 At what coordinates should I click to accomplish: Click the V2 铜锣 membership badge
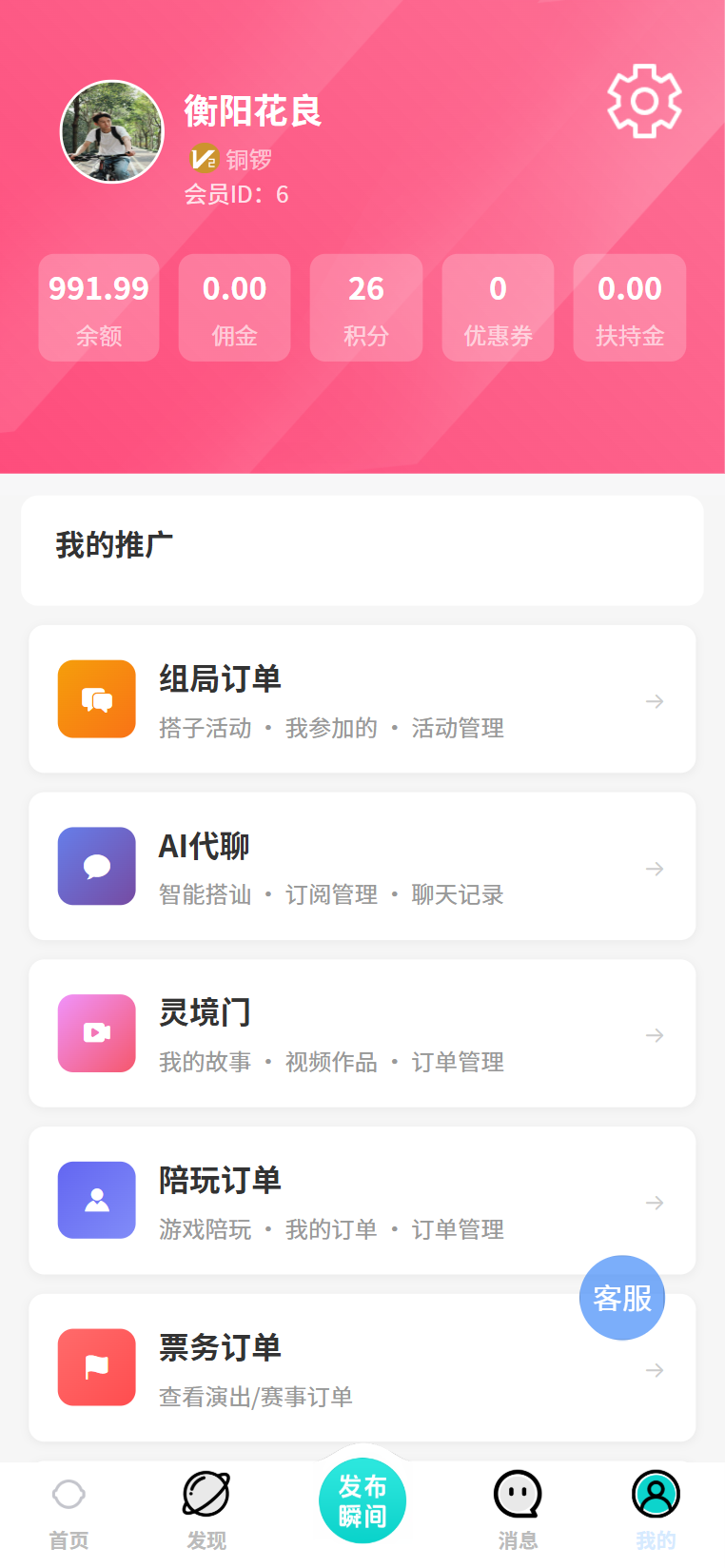[x=228, y=159]
